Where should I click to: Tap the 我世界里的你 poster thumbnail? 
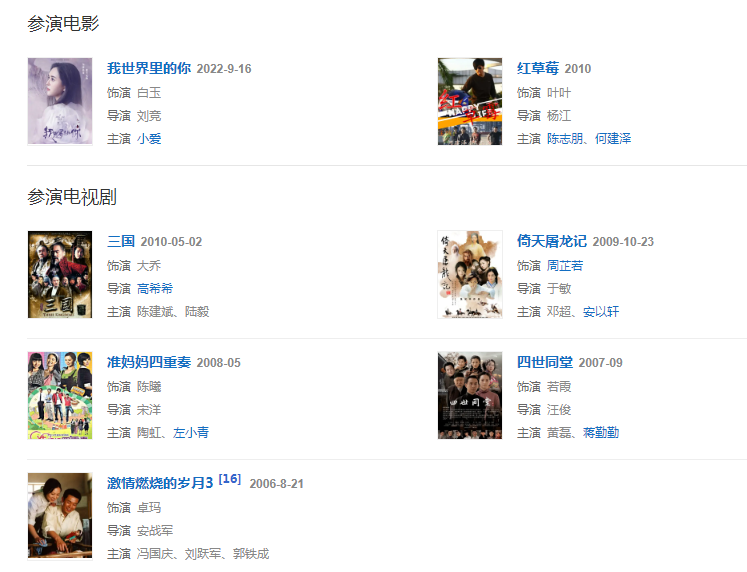(x=60, y=101)
